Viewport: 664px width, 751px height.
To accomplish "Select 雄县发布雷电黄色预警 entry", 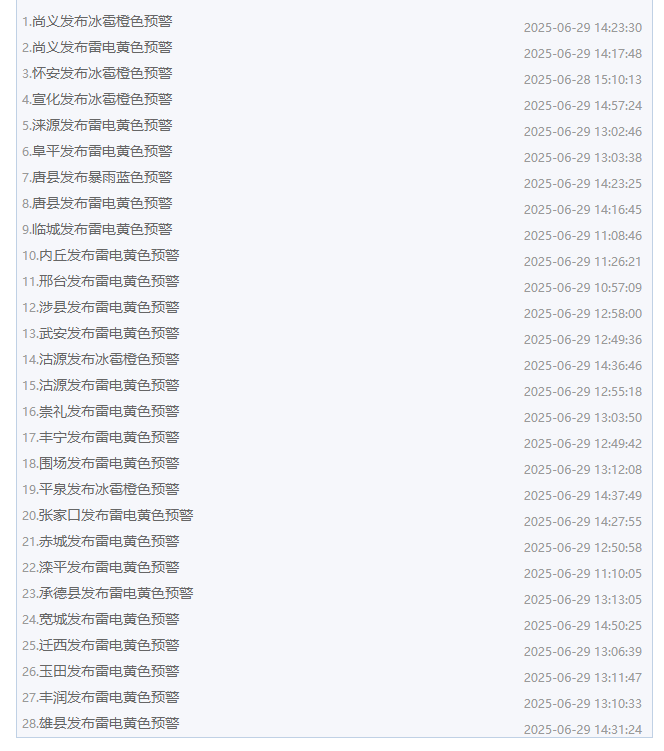I will [108, 723].
